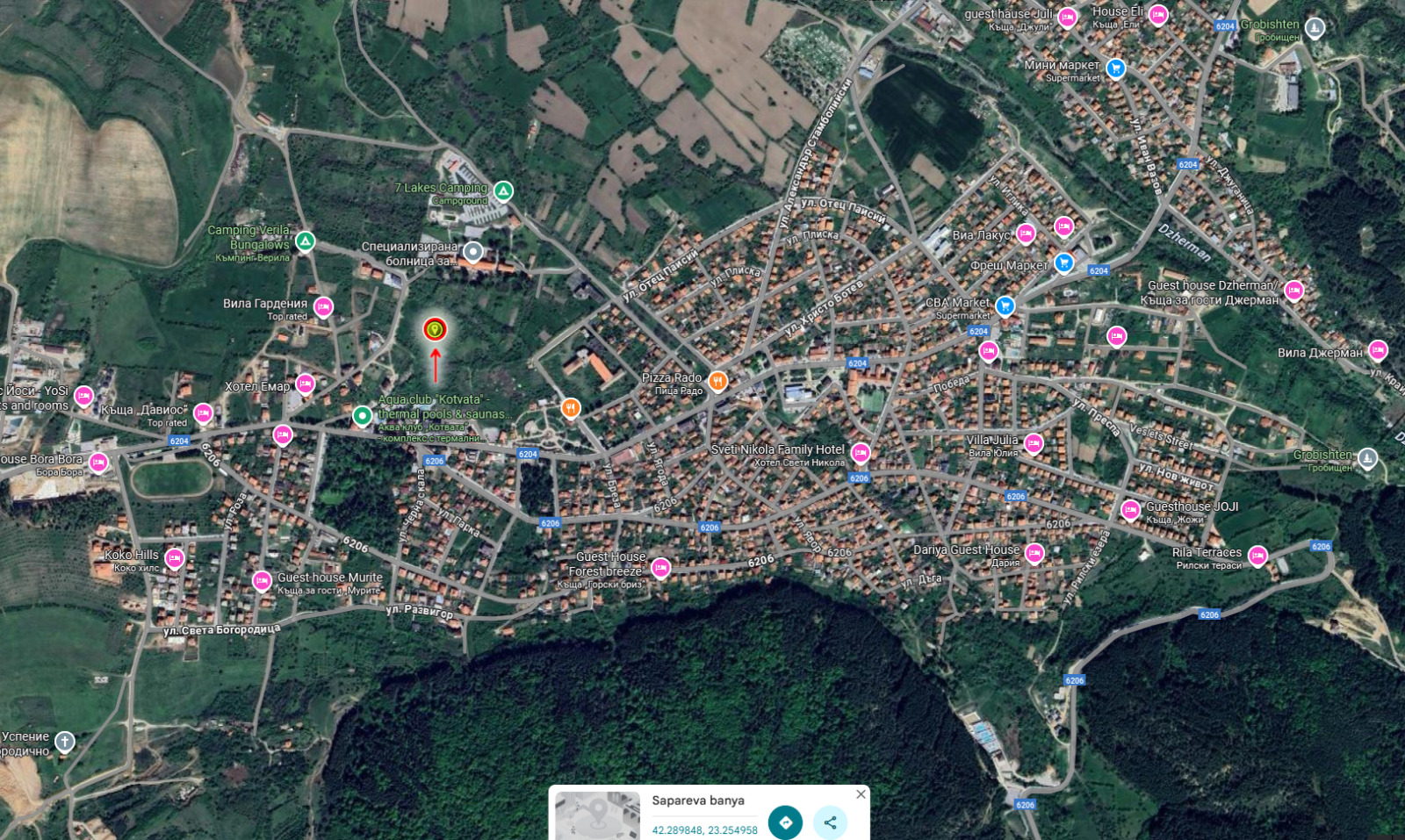Open the 7 Lakes Camping marker
Viewport: 1405px width, 840px height.
(x=503, y=190)
